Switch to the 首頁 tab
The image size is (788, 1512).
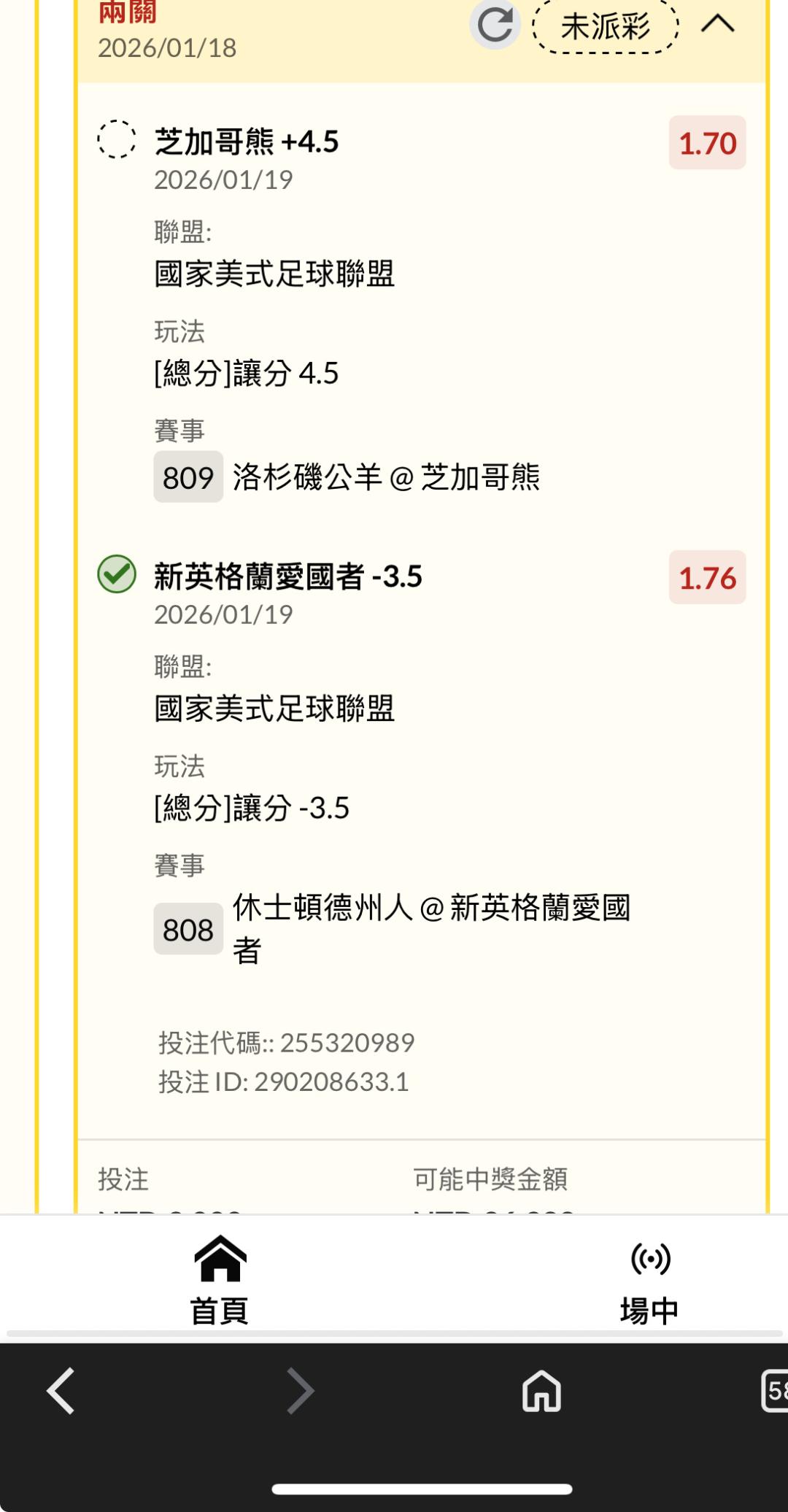coord(220,1280)
